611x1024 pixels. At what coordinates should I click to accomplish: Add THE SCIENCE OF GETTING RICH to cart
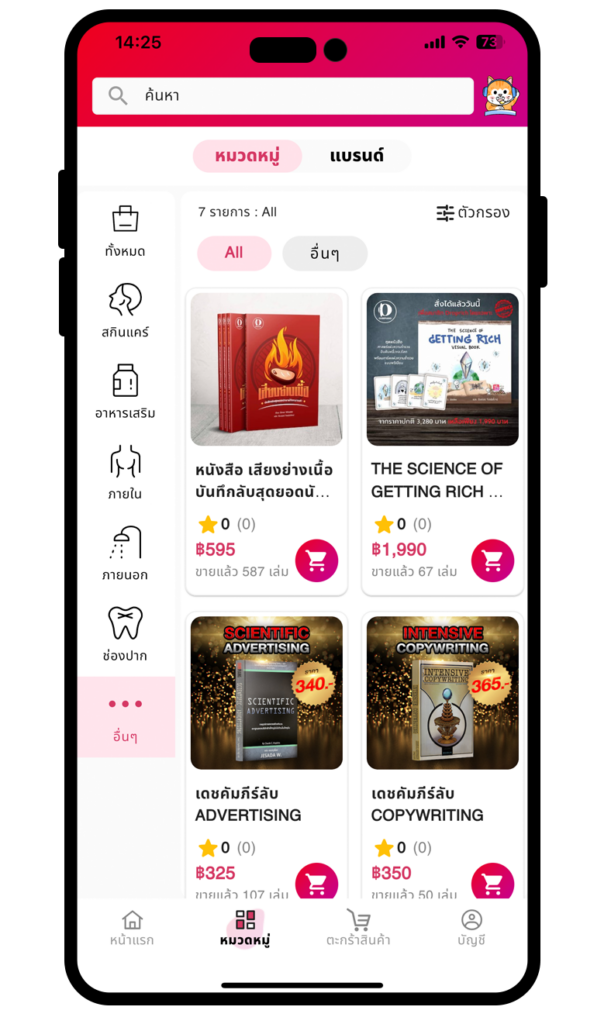tap(492, 561)
